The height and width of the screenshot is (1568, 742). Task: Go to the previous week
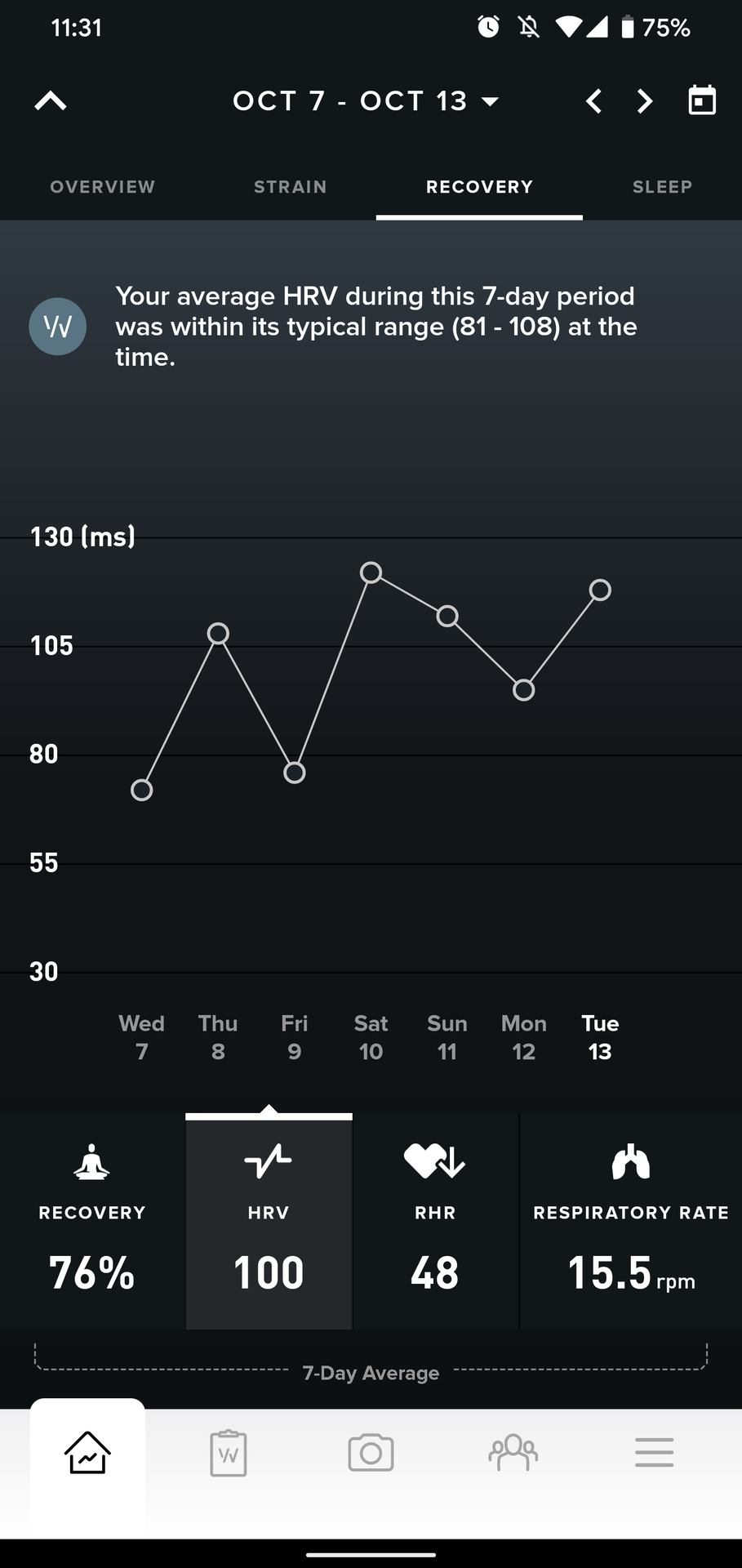(594, 101)
